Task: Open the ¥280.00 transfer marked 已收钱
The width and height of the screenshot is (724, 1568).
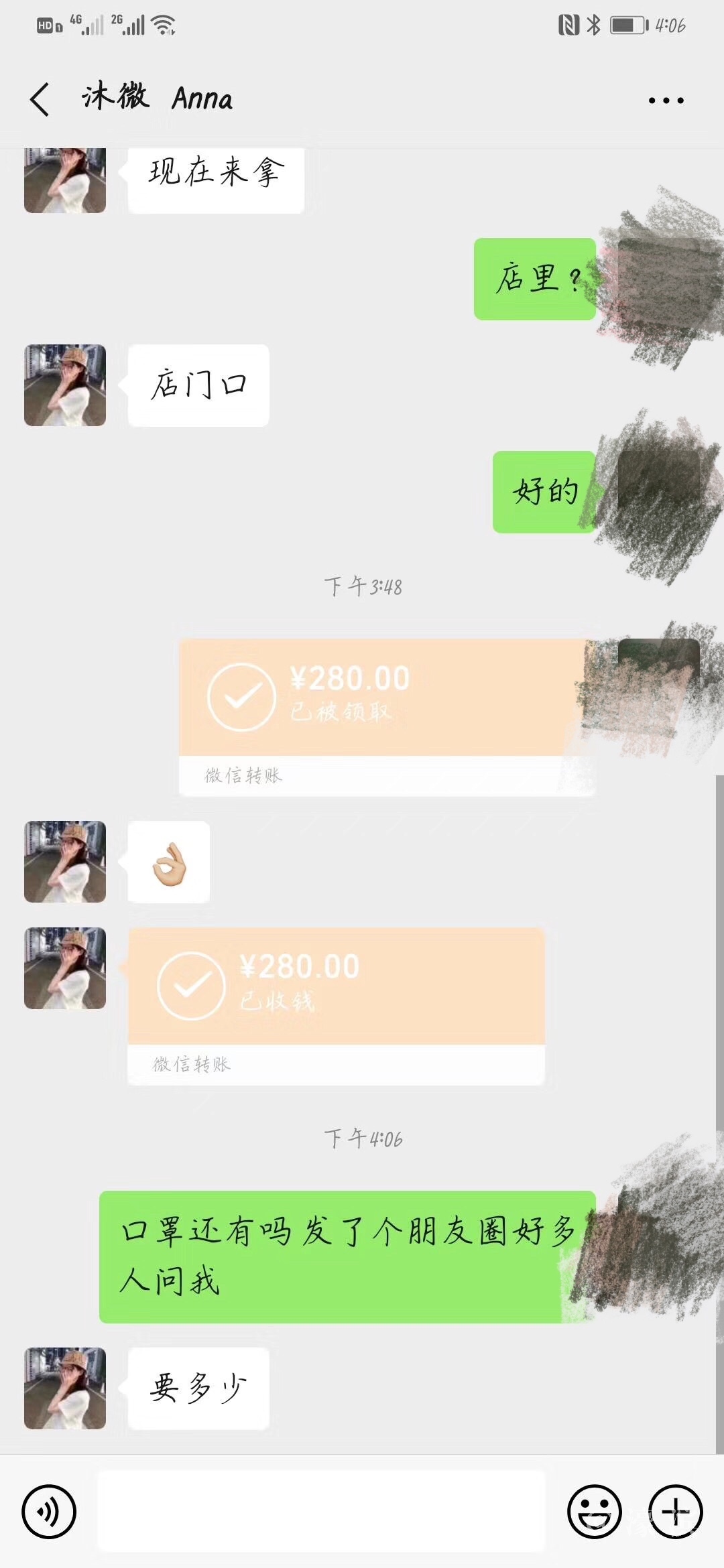Action: [x=335, y=1004]
